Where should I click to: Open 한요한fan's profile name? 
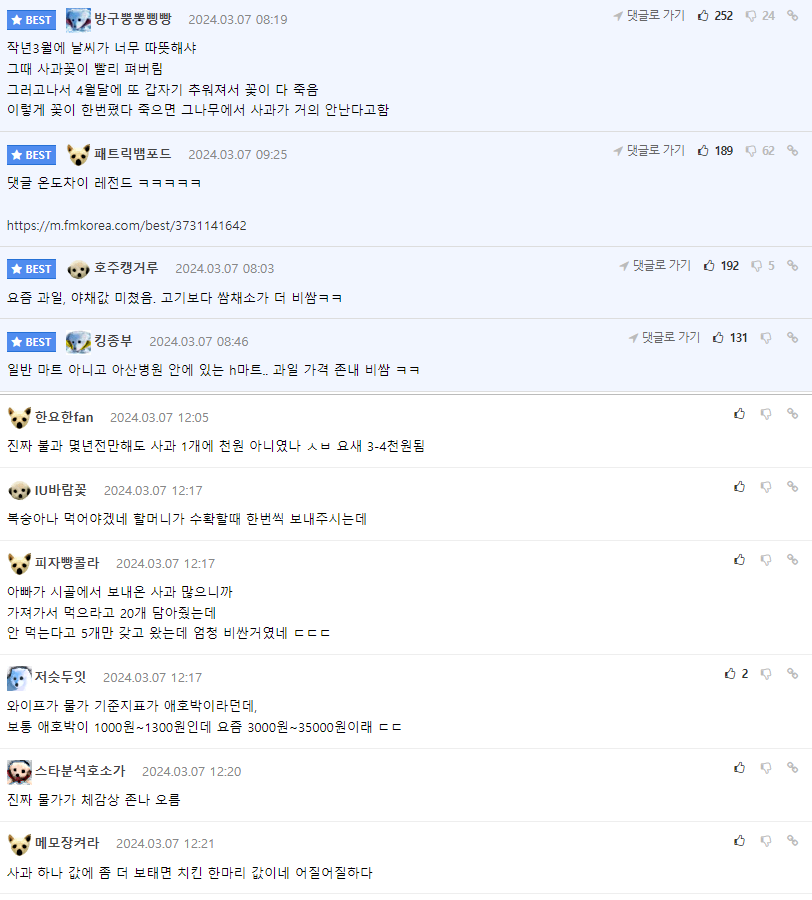click(64, 417)
